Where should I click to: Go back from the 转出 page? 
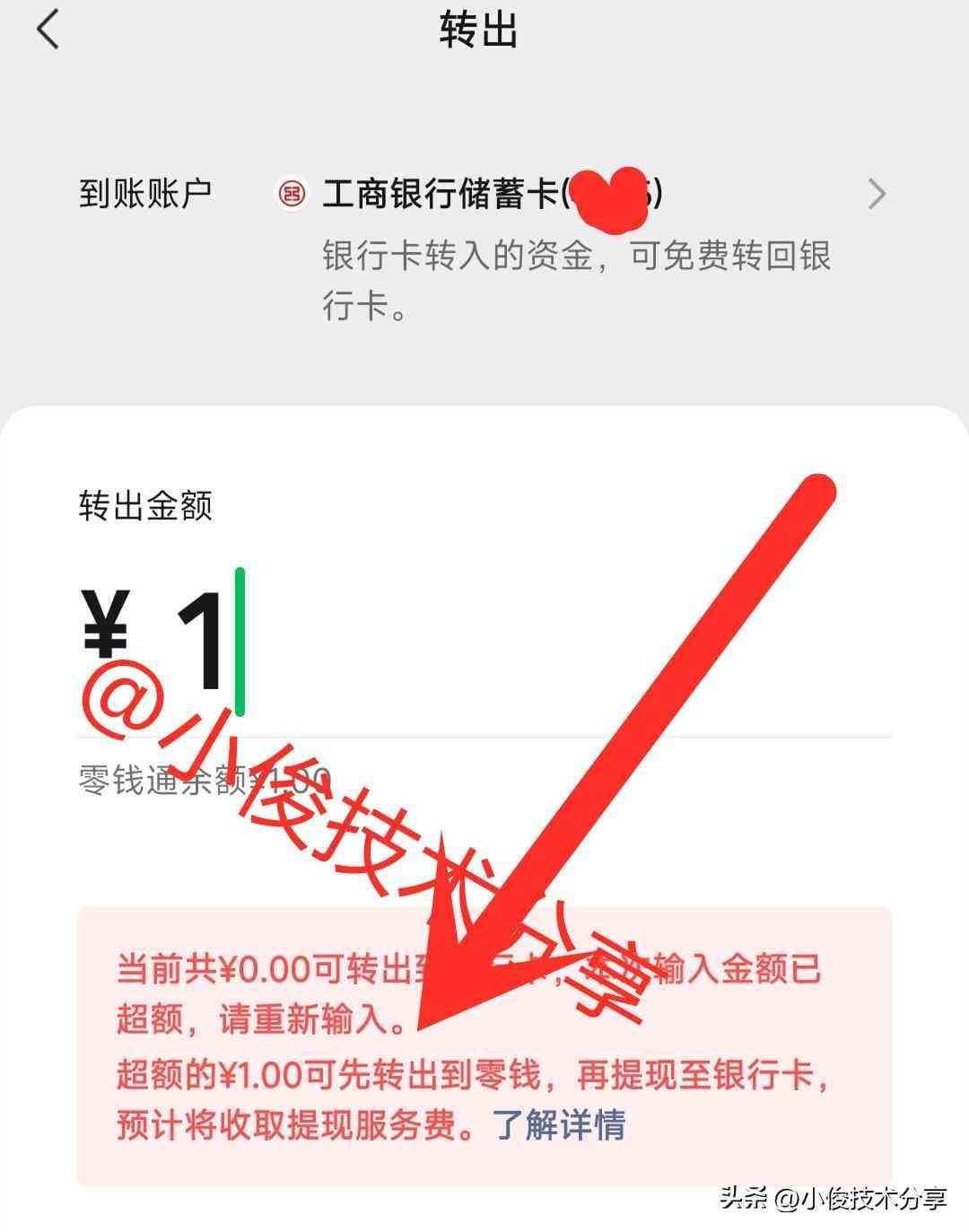(48, 30)
